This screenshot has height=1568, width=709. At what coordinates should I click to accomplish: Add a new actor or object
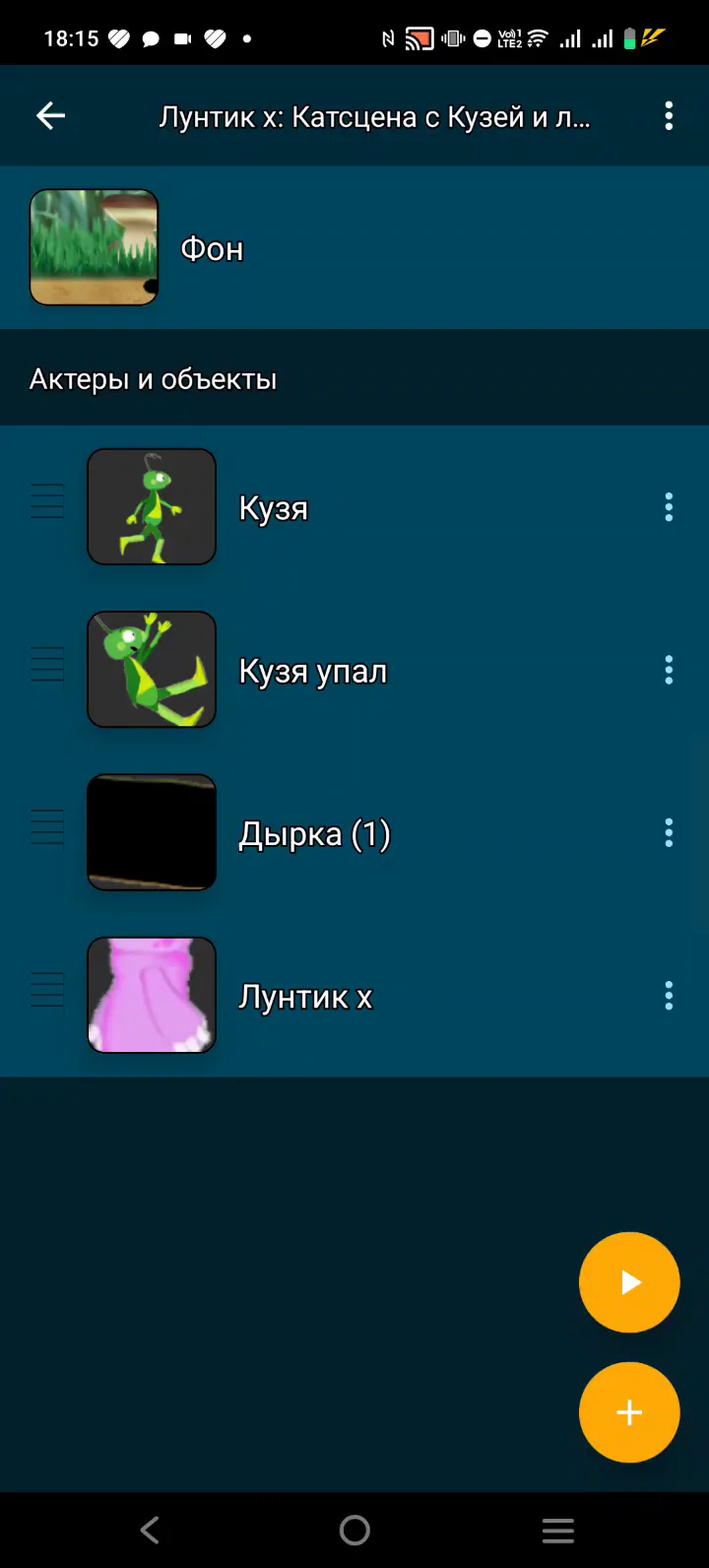tap(629, 1412)
